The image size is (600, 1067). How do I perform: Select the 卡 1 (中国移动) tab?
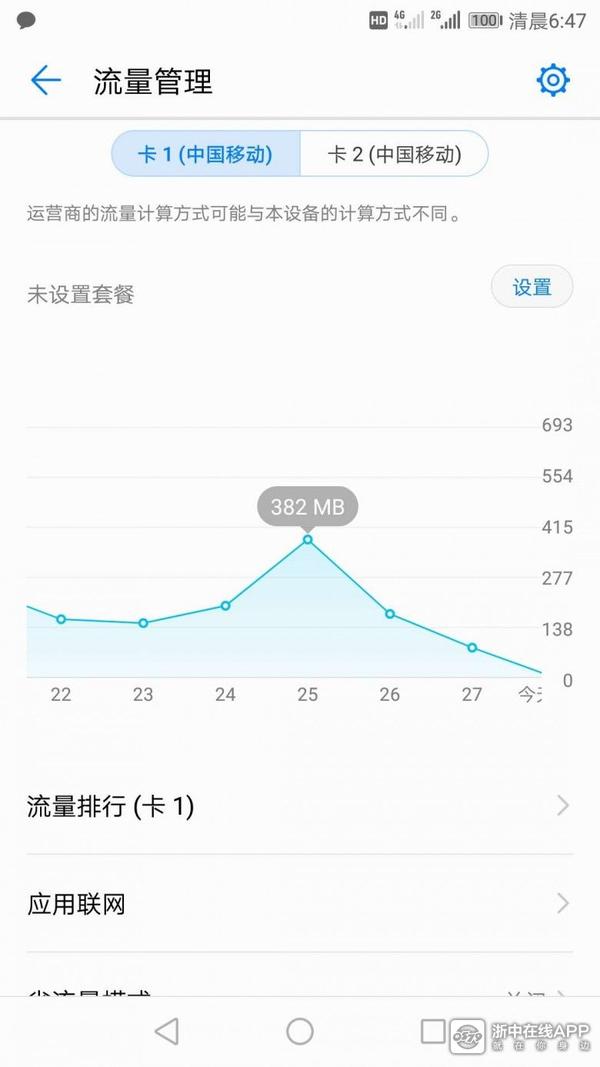pos(205,154)
